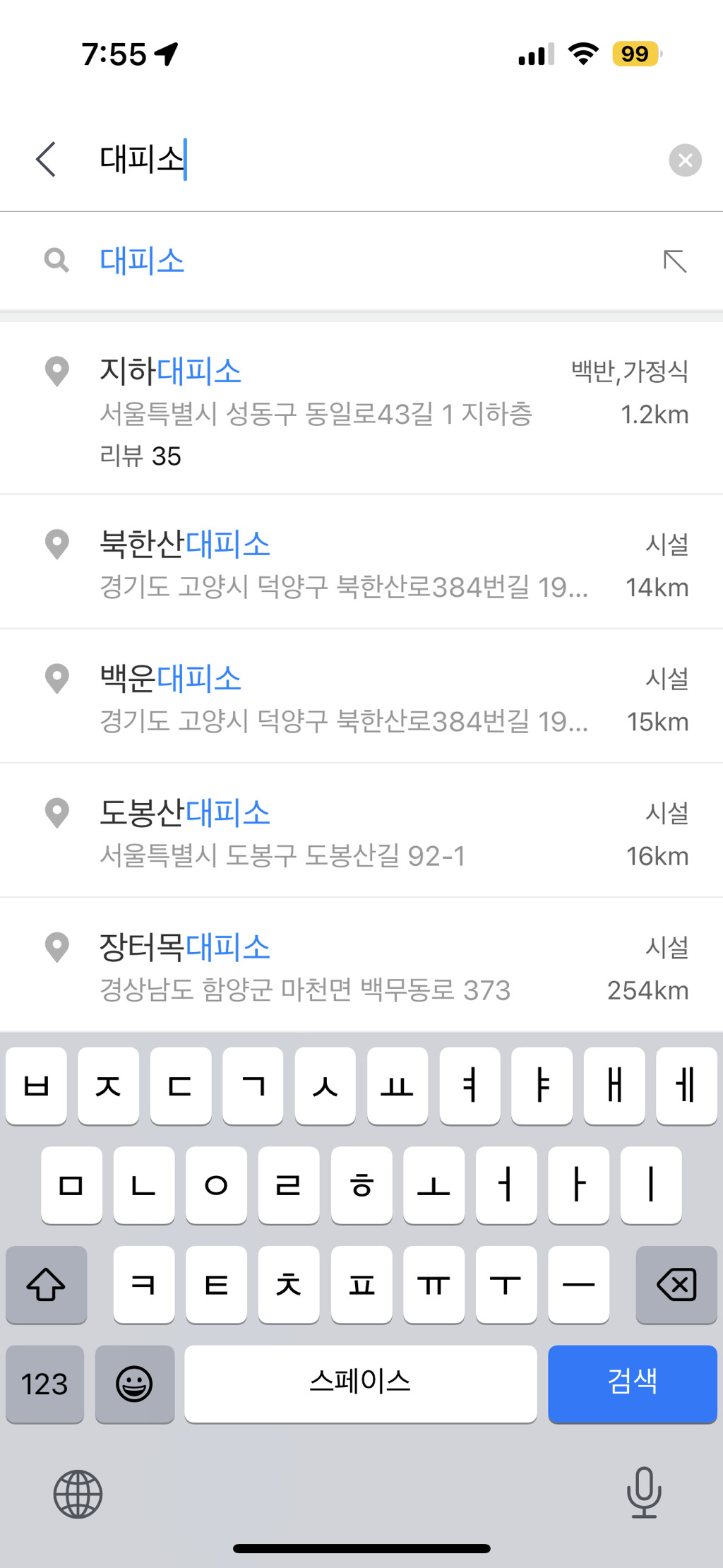The width and height of the screenshot is (723, 1568).
Task: Tap the blue 검색 keyboard key
Action: coord(632,1383)
